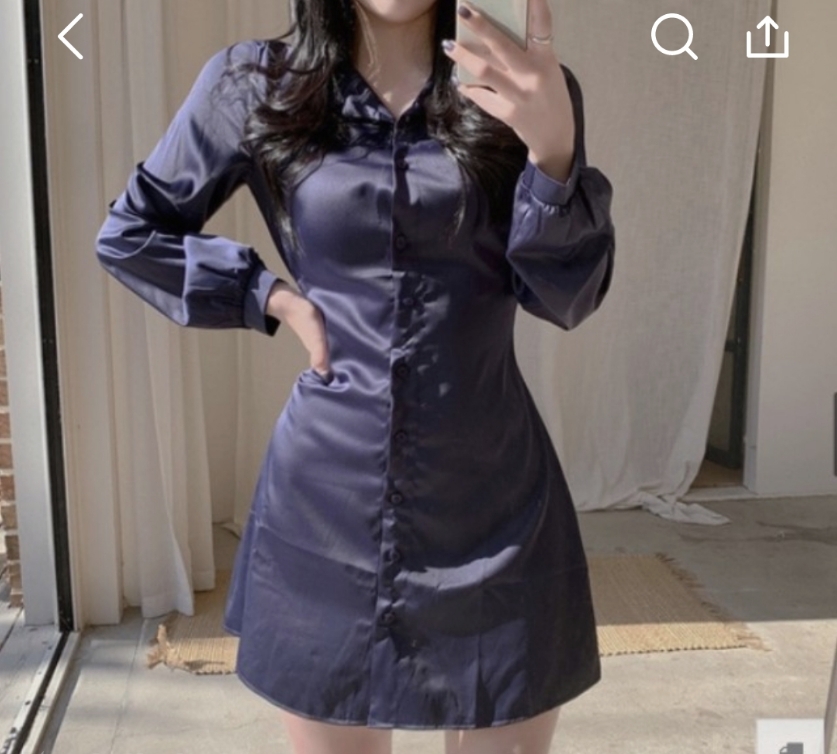This screenshot has width=837, height=754.
Task: Share this product
Action: (767, 38)
